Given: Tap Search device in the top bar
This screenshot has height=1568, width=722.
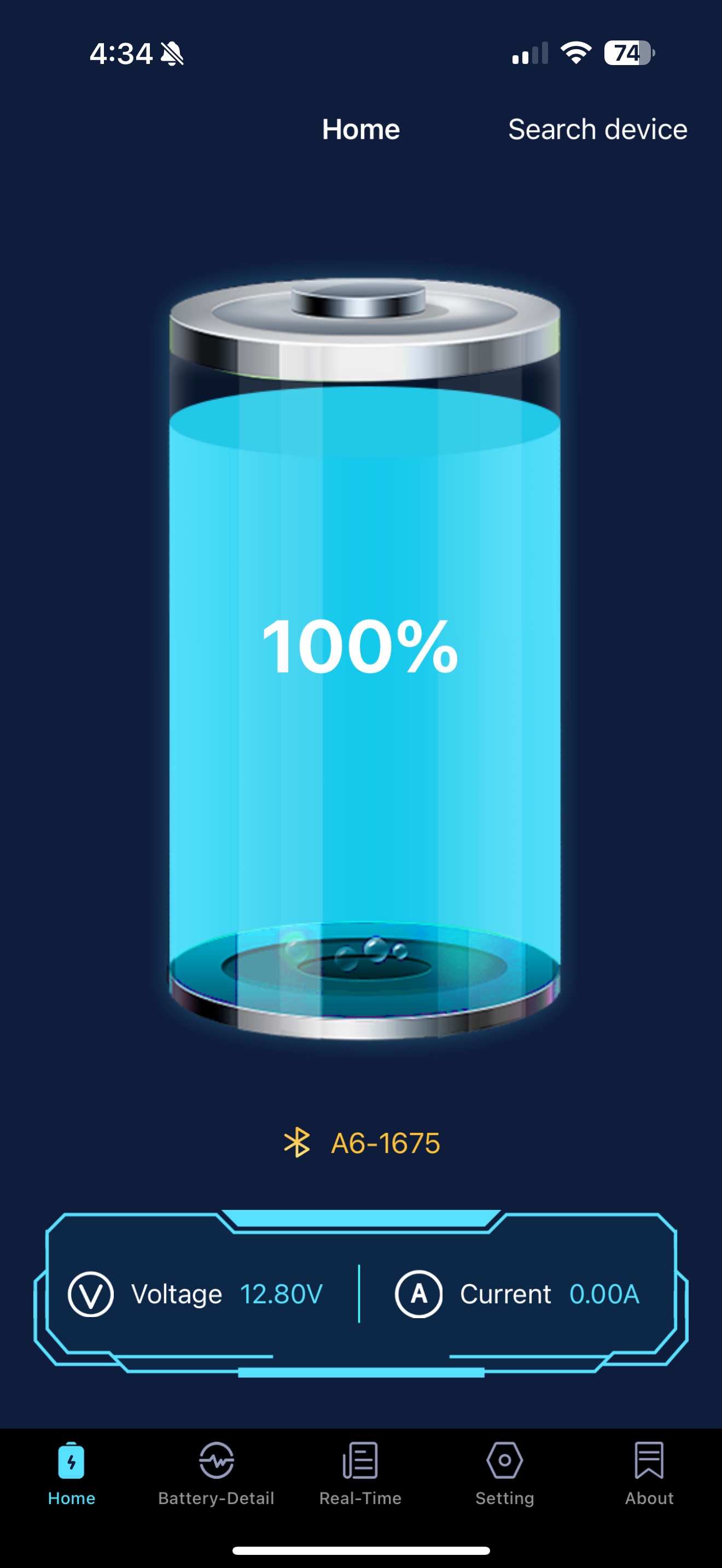Looking at the screenshot, I should 597,130.
